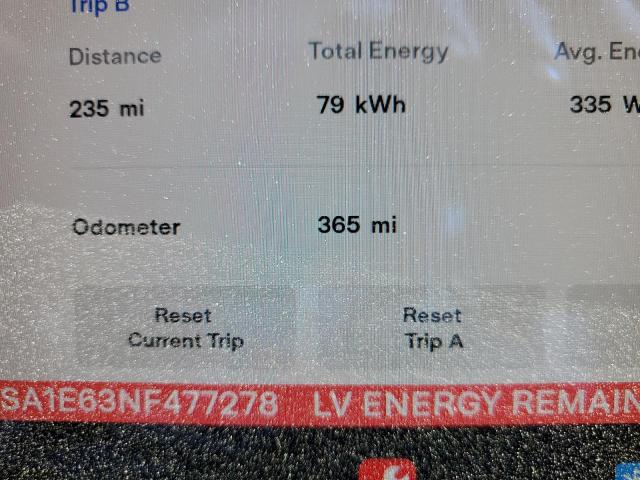Reset the current trip data
Viewport: 640px width, 480px height.
tap(185, 328)
